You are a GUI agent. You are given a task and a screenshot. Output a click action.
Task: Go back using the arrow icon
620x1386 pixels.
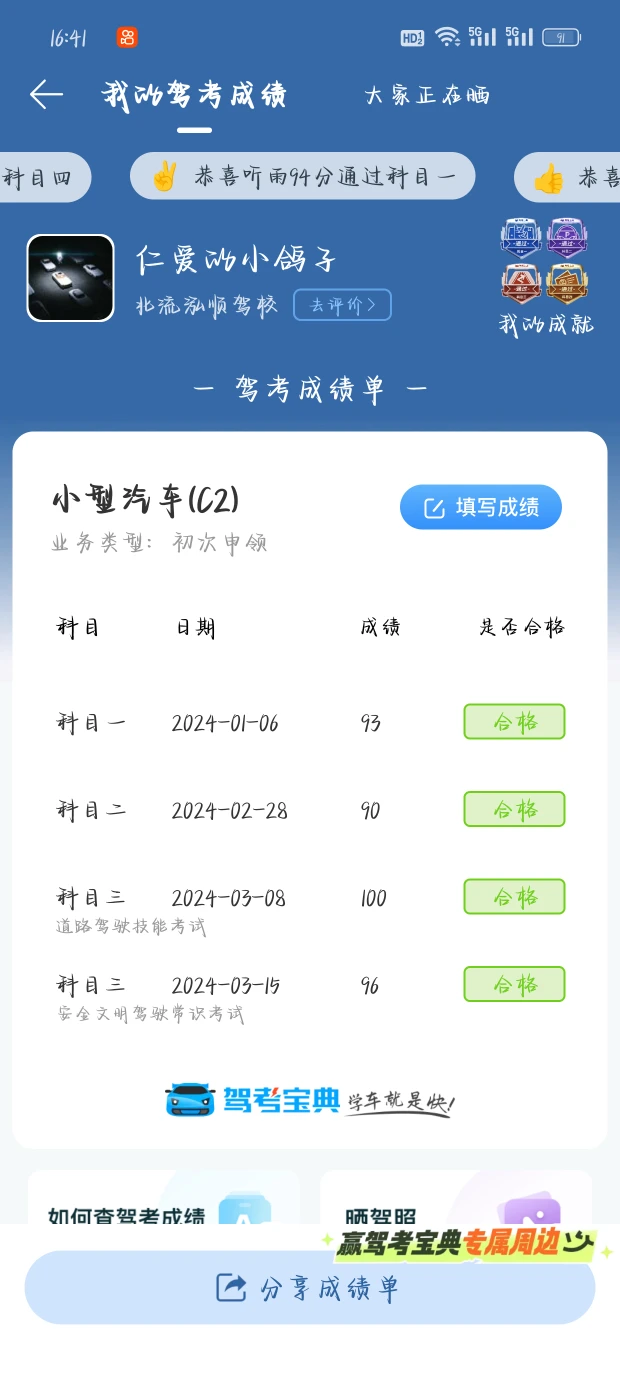(x=46, y=95)
